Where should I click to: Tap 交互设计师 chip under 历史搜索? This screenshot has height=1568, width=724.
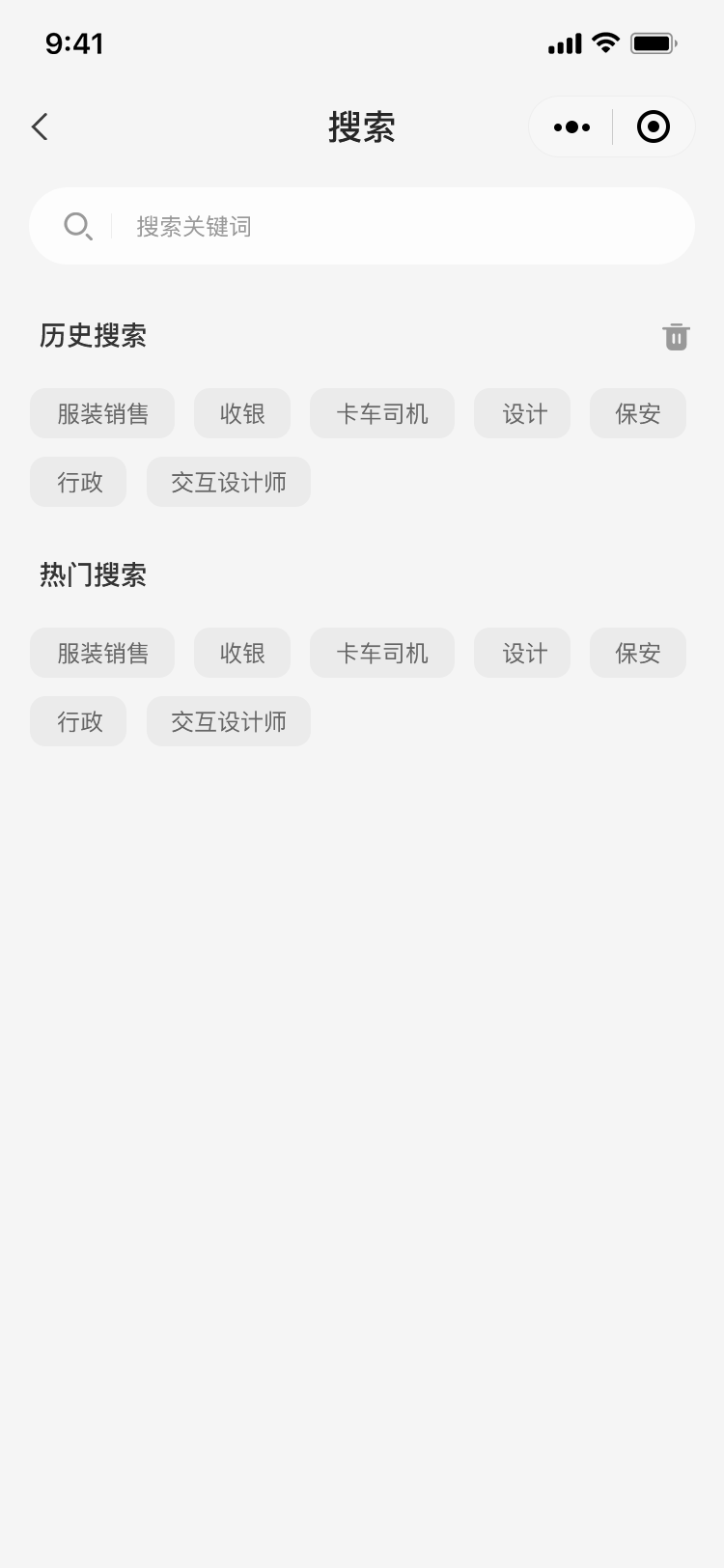pyautogui.click(x=229, y=482)
